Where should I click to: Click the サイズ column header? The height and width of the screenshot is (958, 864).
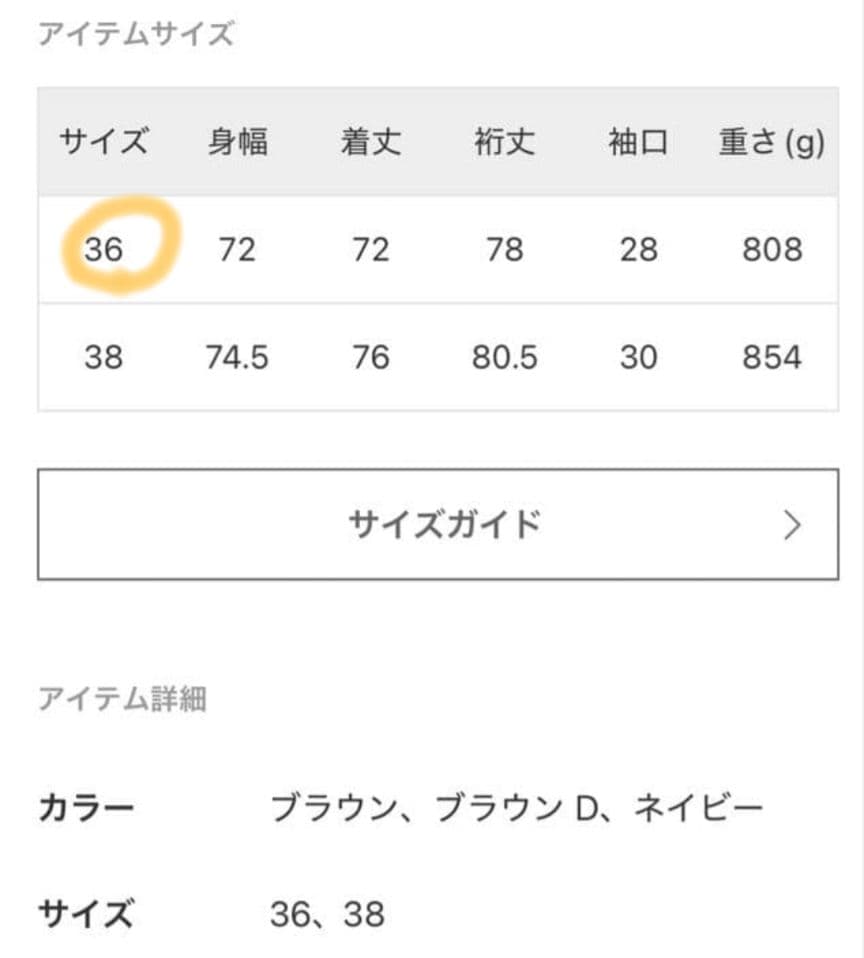[x=102, y=143]
